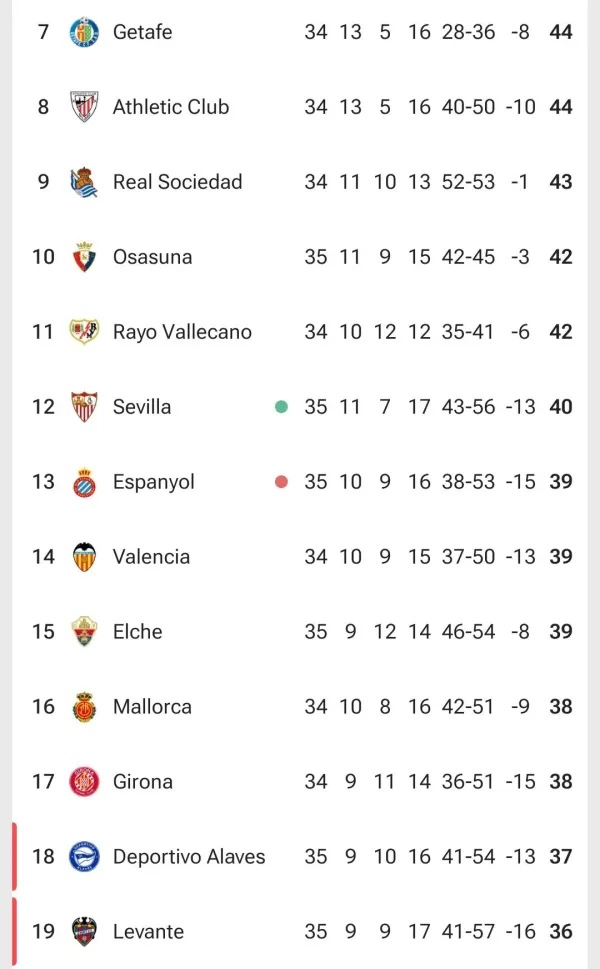This screenshot has width=600, height=969.
Task: Open the Getafe team row
Action: pos(300,32)
